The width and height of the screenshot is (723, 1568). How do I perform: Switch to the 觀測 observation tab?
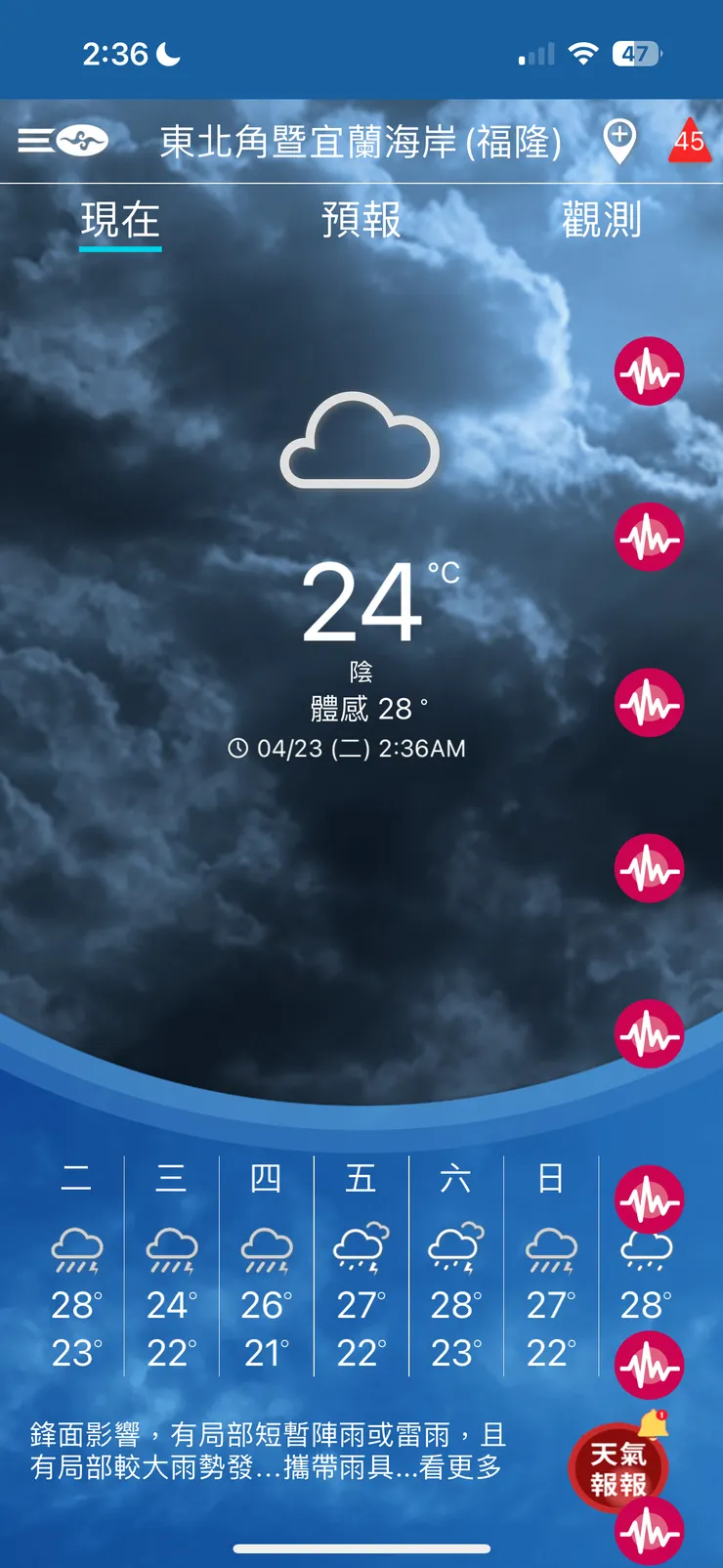[x=602, y=222]
